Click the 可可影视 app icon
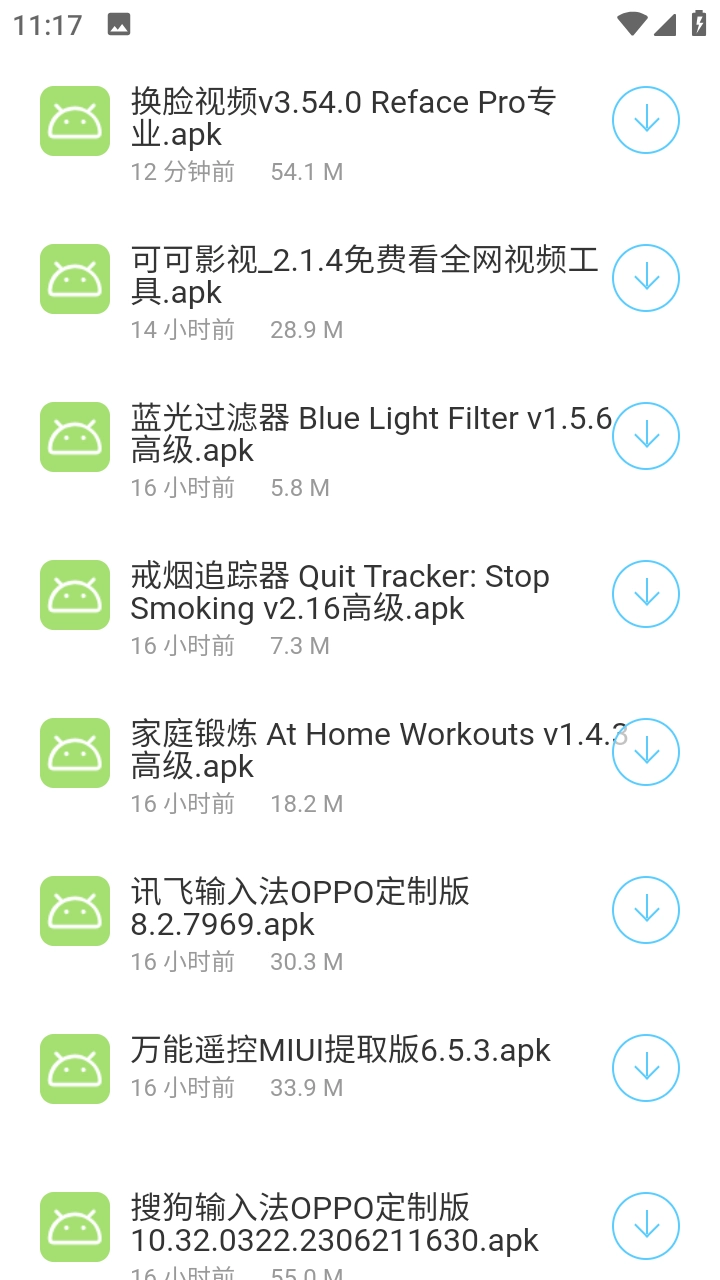The width and height of the screenshot is (720, 1280). click(x=74, y=278)
